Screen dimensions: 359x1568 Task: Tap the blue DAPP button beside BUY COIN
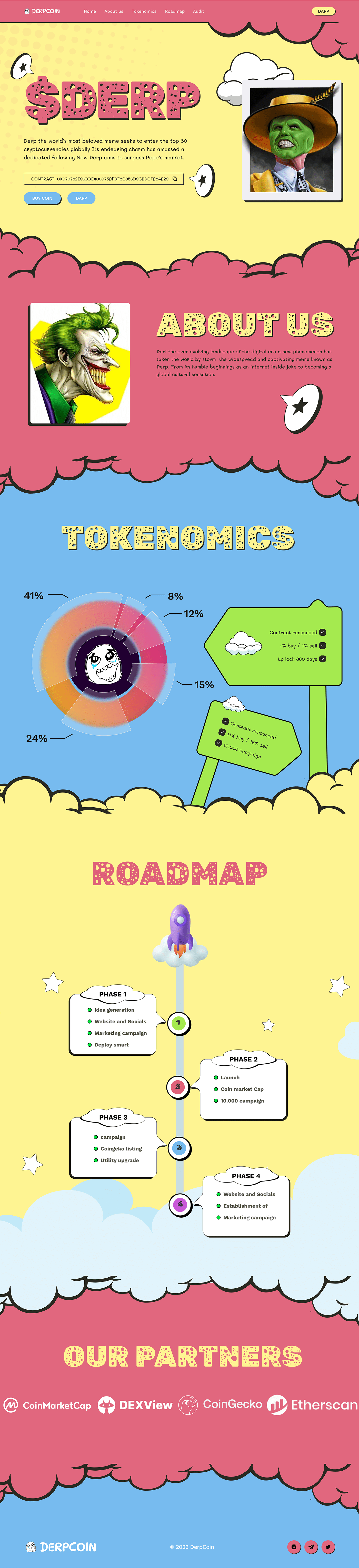pos(81,198)
